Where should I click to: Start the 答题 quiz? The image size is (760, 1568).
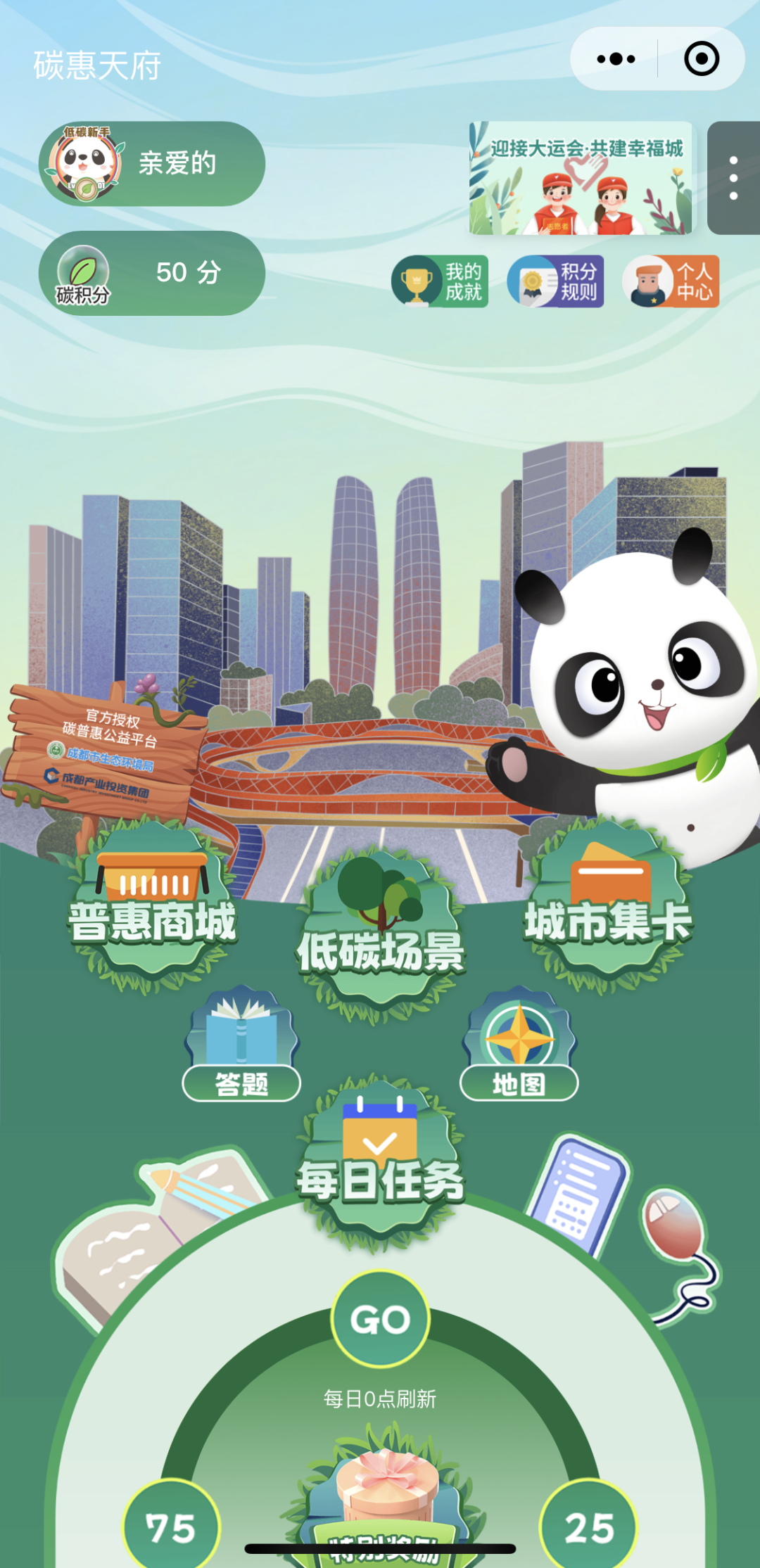241,1048
